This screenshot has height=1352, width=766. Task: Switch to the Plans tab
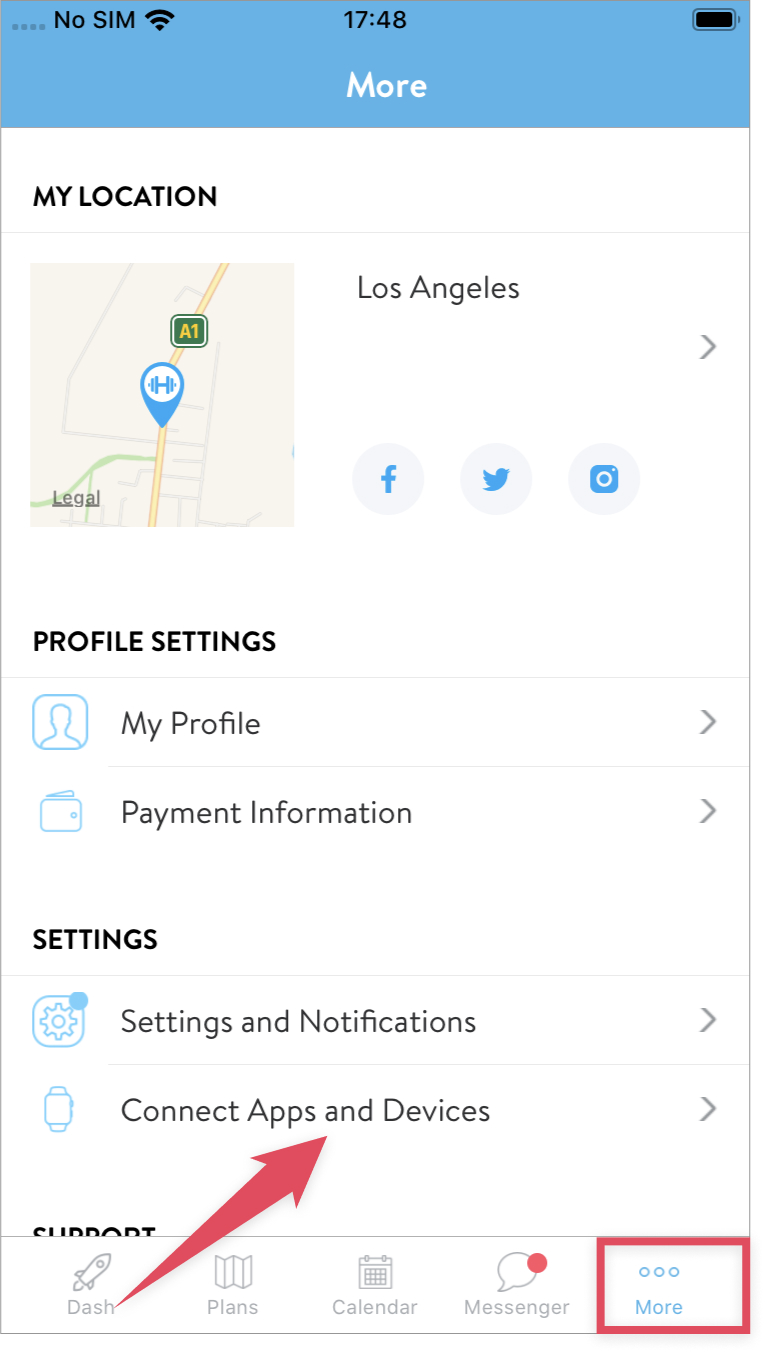(x=233, y=1285)
